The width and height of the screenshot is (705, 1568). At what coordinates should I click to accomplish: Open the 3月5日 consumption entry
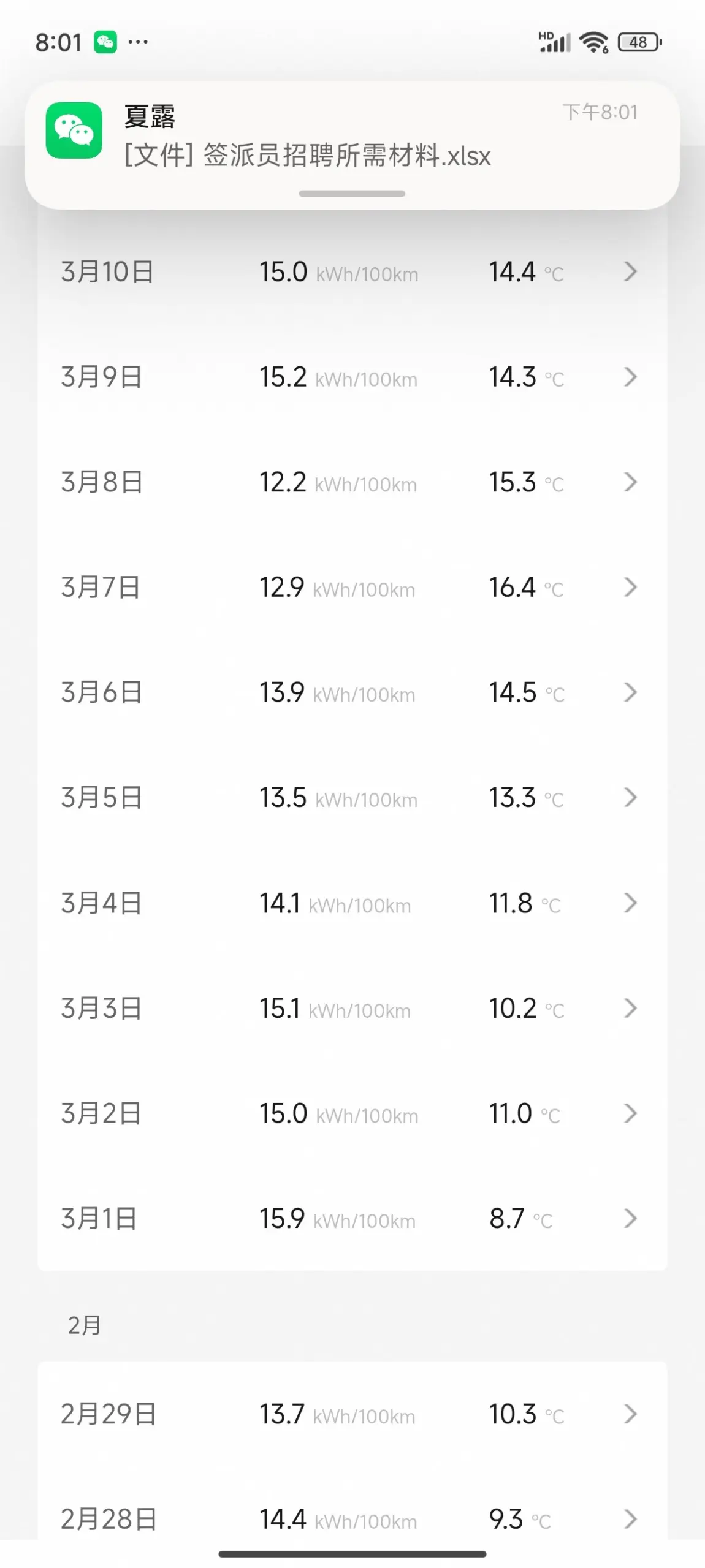point(352,798)
